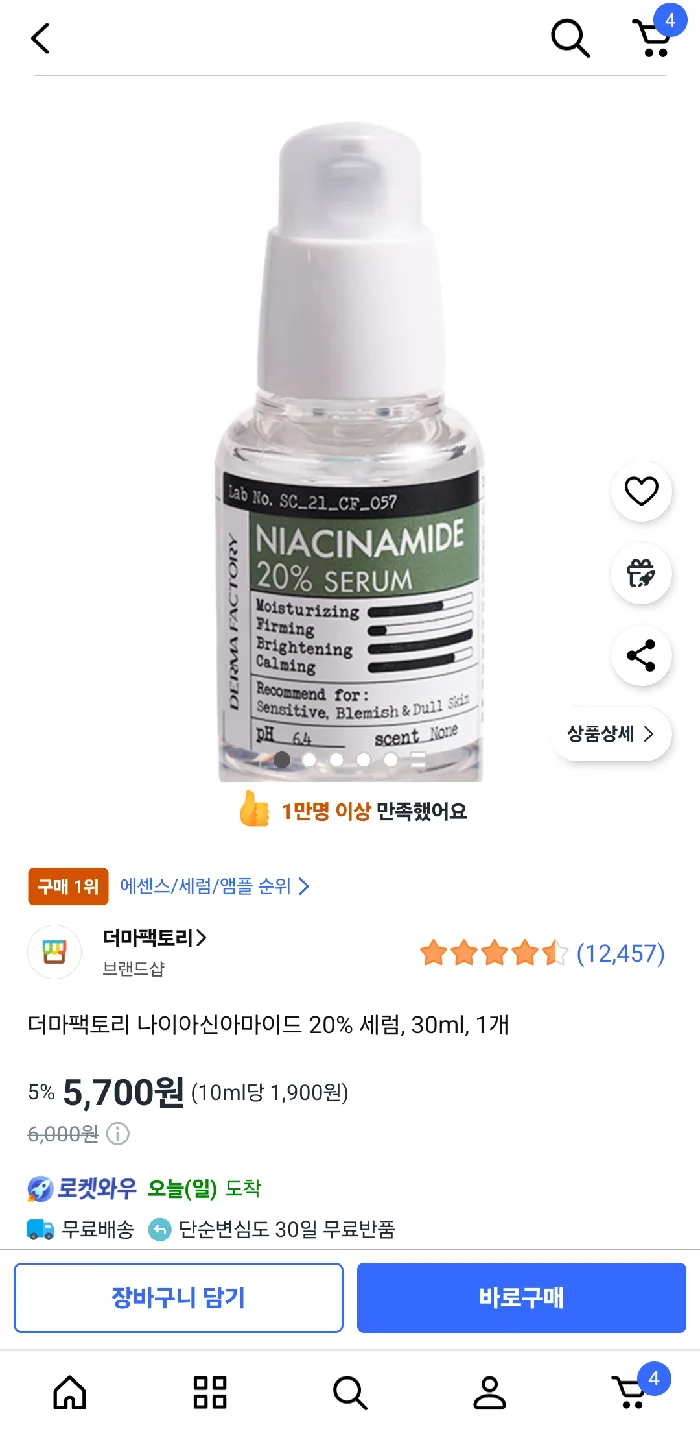Viewport: 700px width, 1440px height.
Task: Open the category grid tab
Action: tap(210, 1391)
